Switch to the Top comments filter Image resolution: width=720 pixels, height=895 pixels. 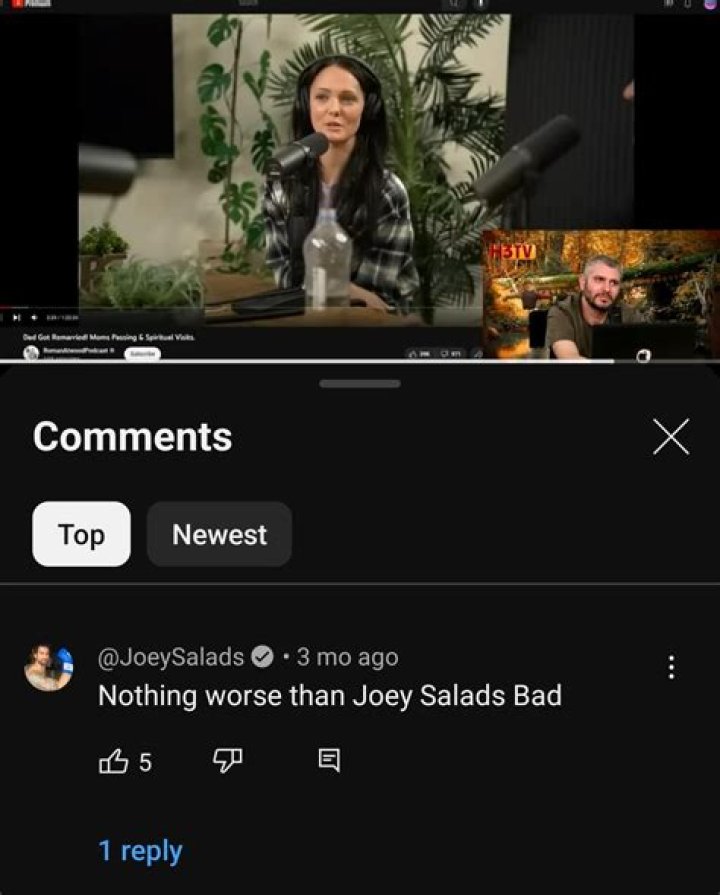(81, 535)
